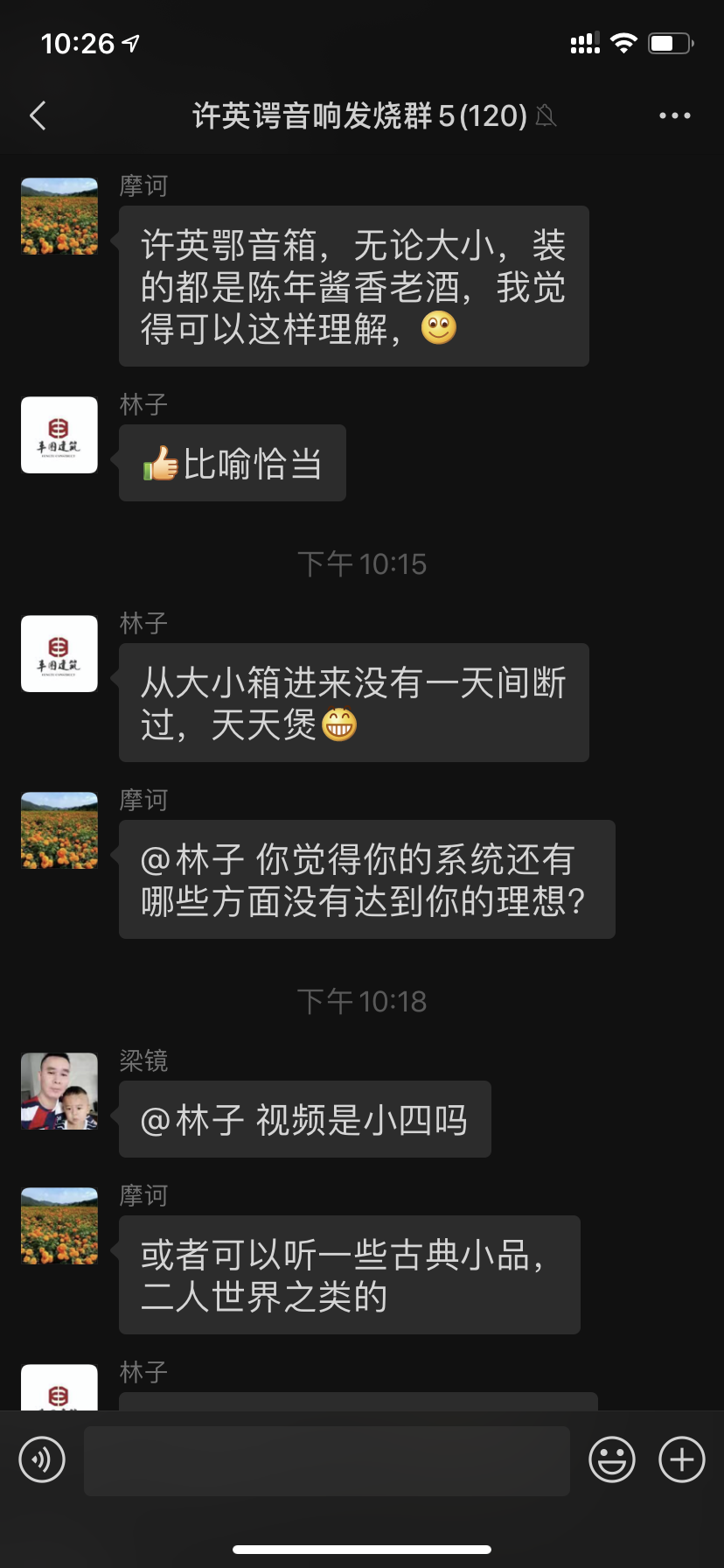
Task: Focus the message text field
Action: click(326, 1459)
